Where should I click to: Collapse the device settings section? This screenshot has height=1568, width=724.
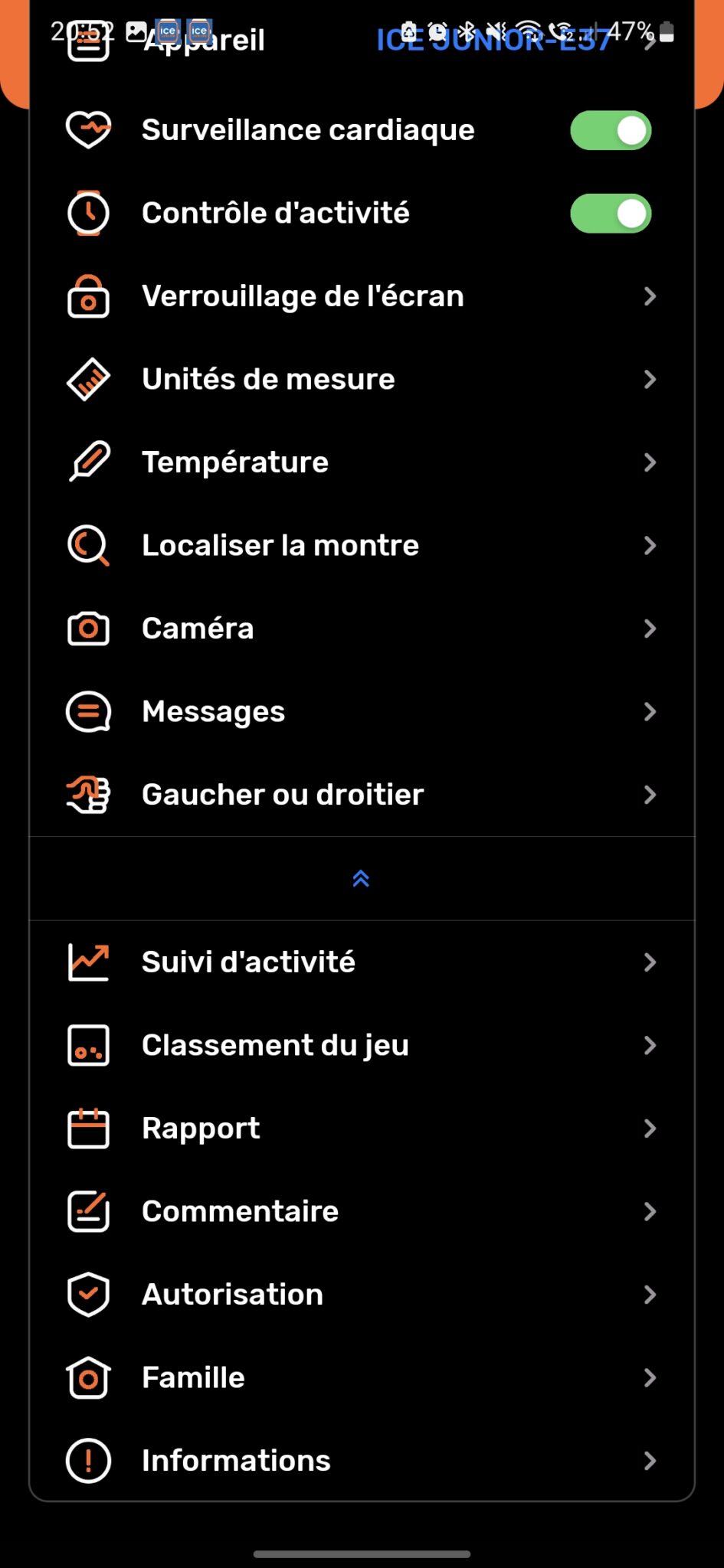tap(361, 879)
